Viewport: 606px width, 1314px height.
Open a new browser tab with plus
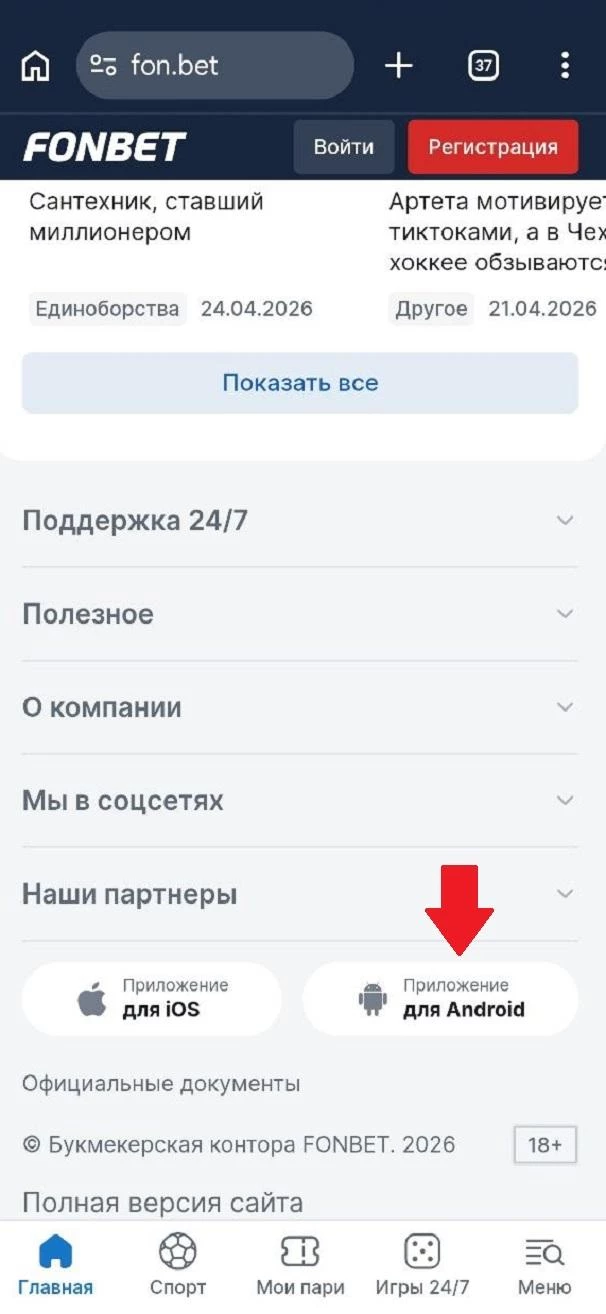[x=399, y=66]
